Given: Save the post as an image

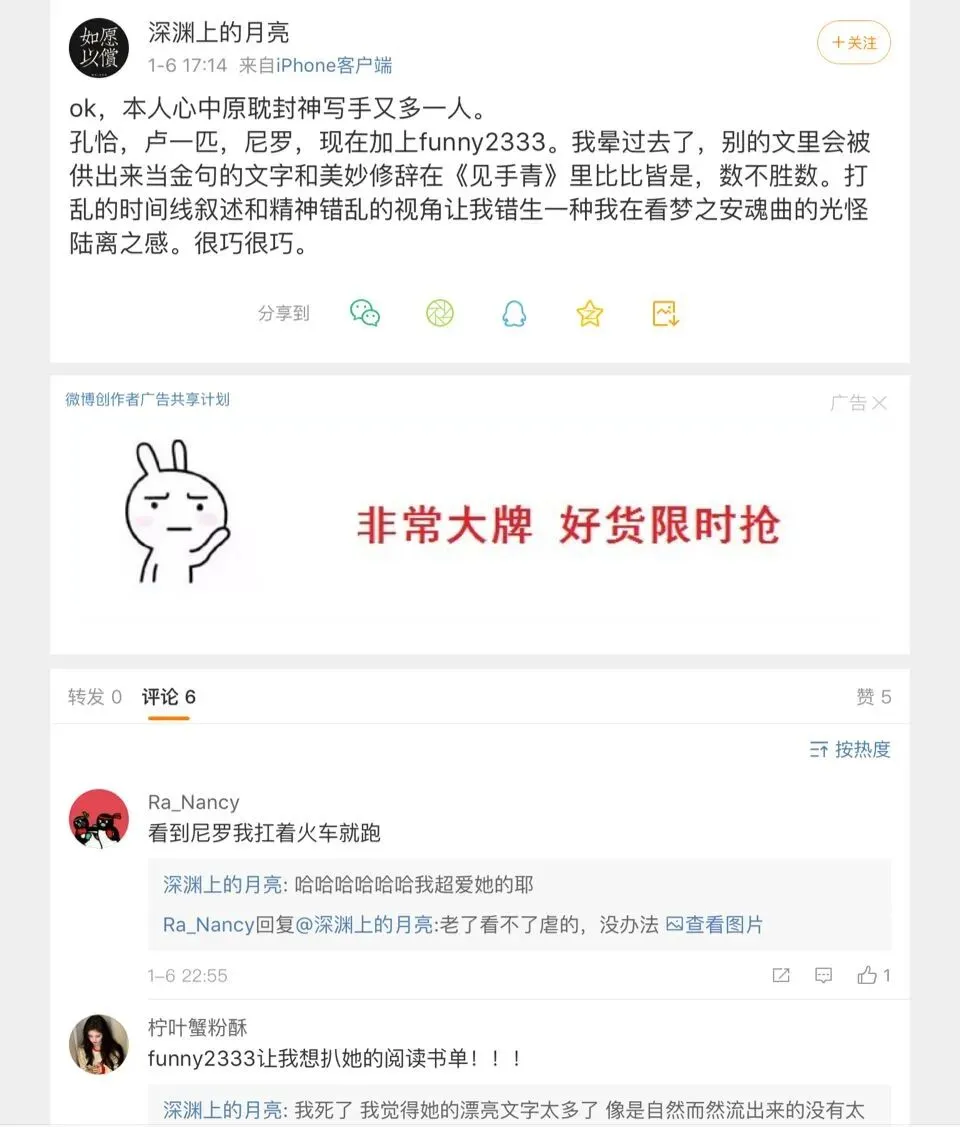Looking at the screenshot, I should coord(666,313).
